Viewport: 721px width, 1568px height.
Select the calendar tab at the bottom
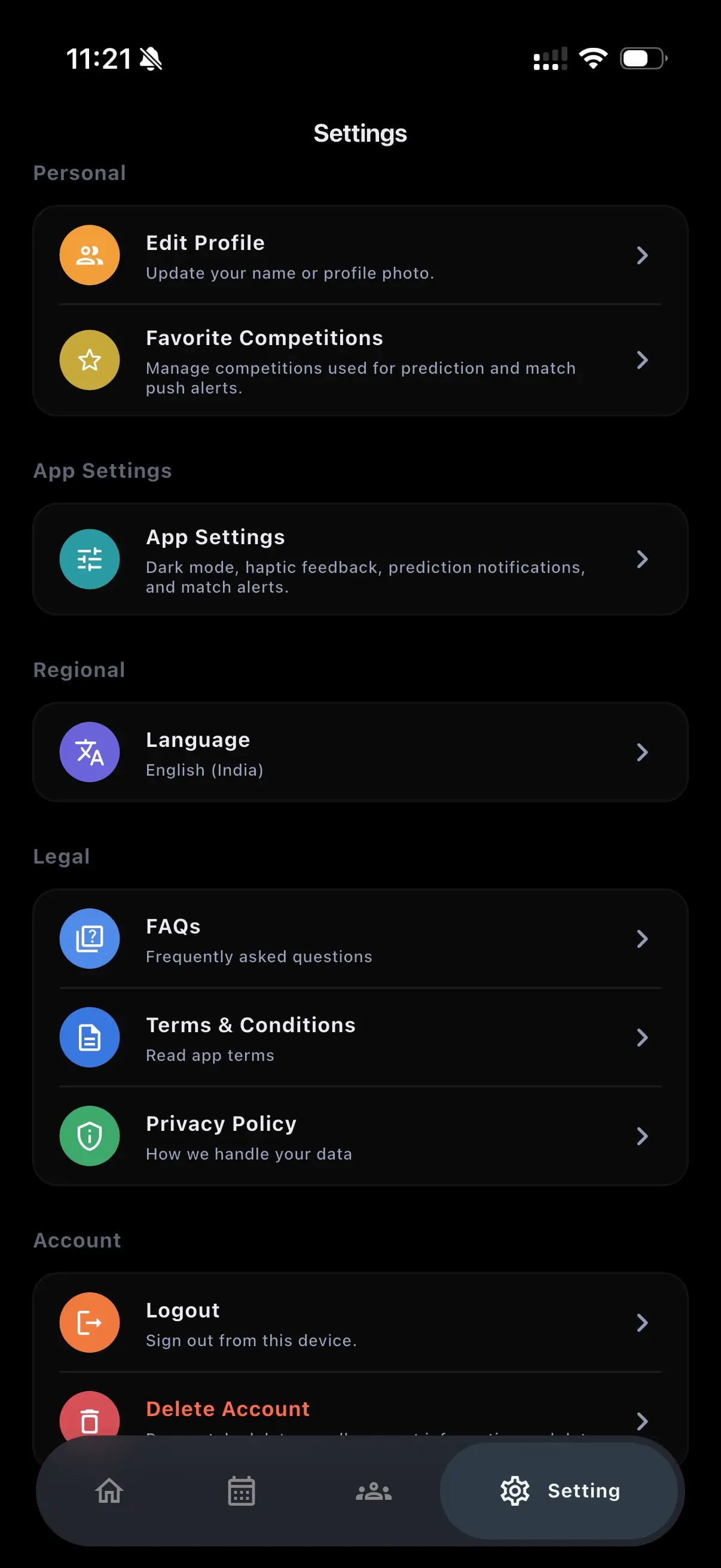(241, 1491)
